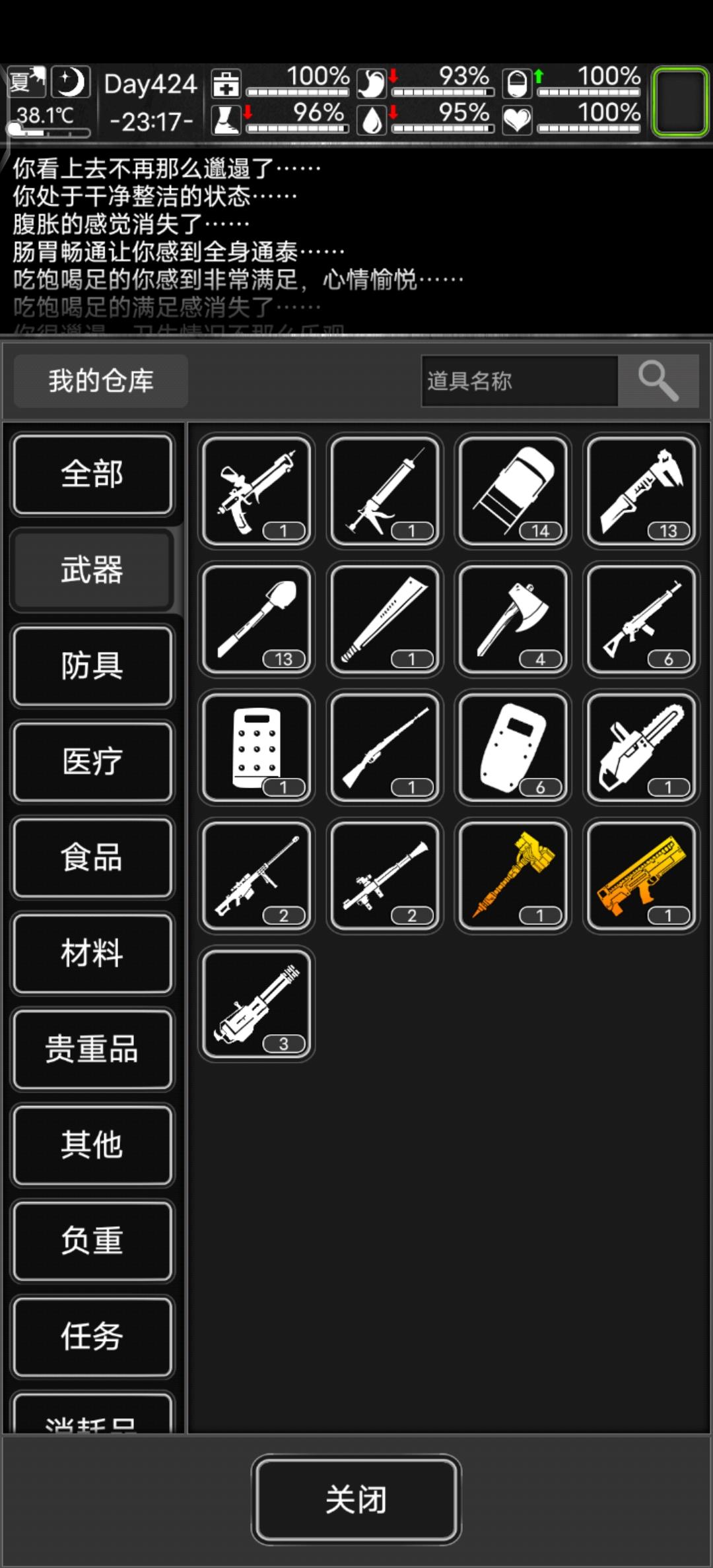This screenshot has width=713, height=1568.
Task: Select the chainsaw weapon icon
Action: coord(640,747)
